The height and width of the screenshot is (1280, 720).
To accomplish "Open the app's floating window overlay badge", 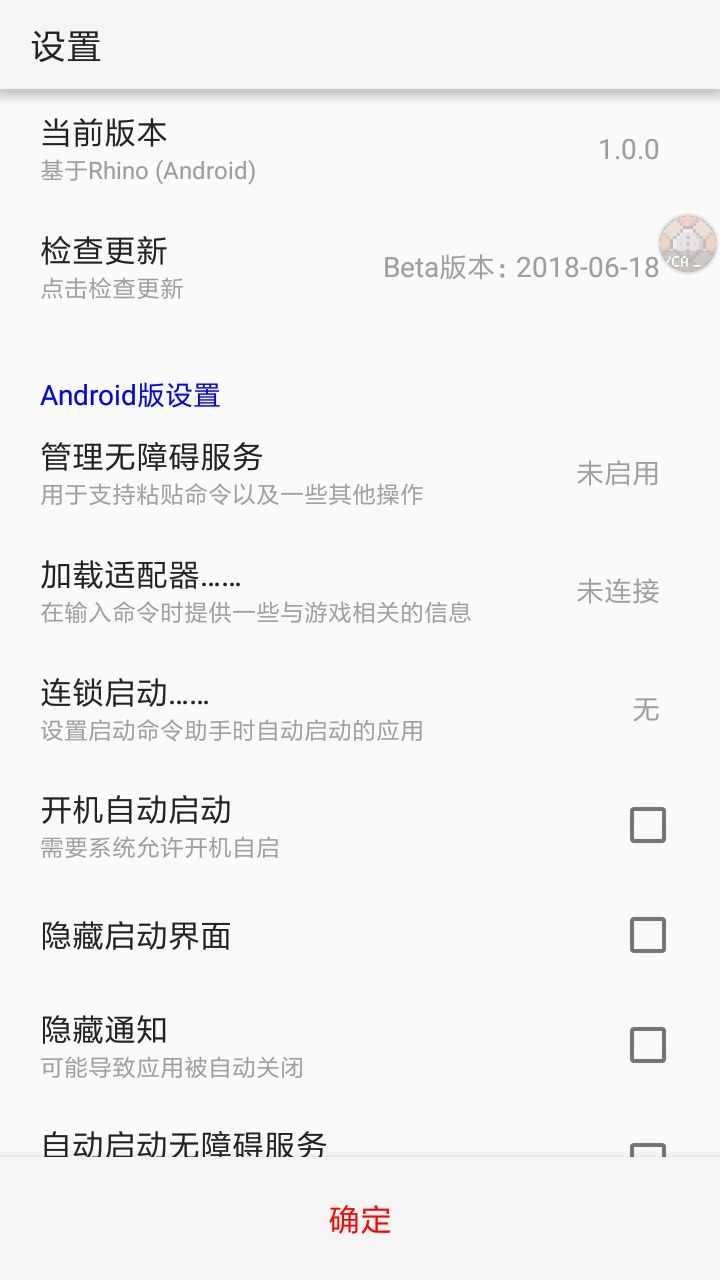I will (x=687, y=242).
